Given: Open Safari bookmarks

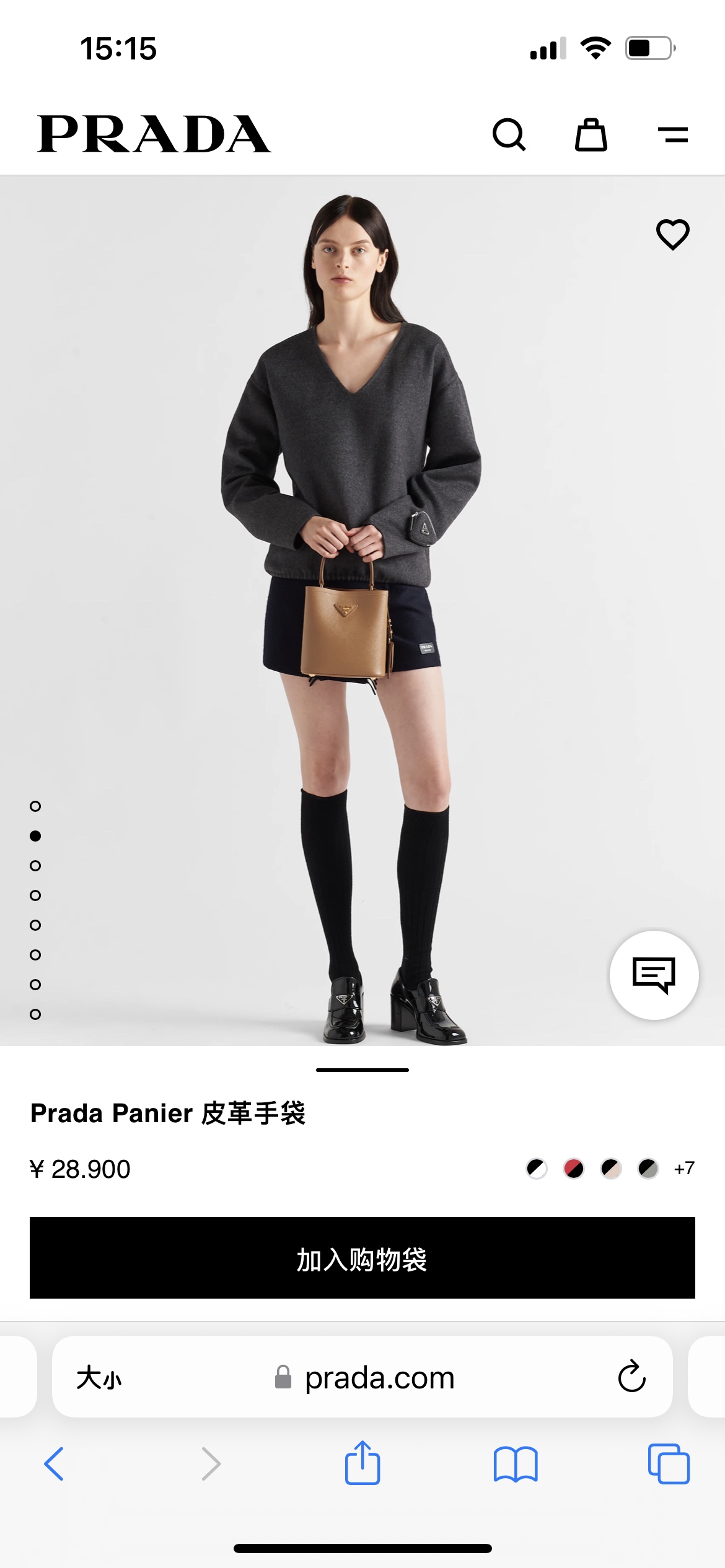Looking at the screenshot, I should point(516,1464).
